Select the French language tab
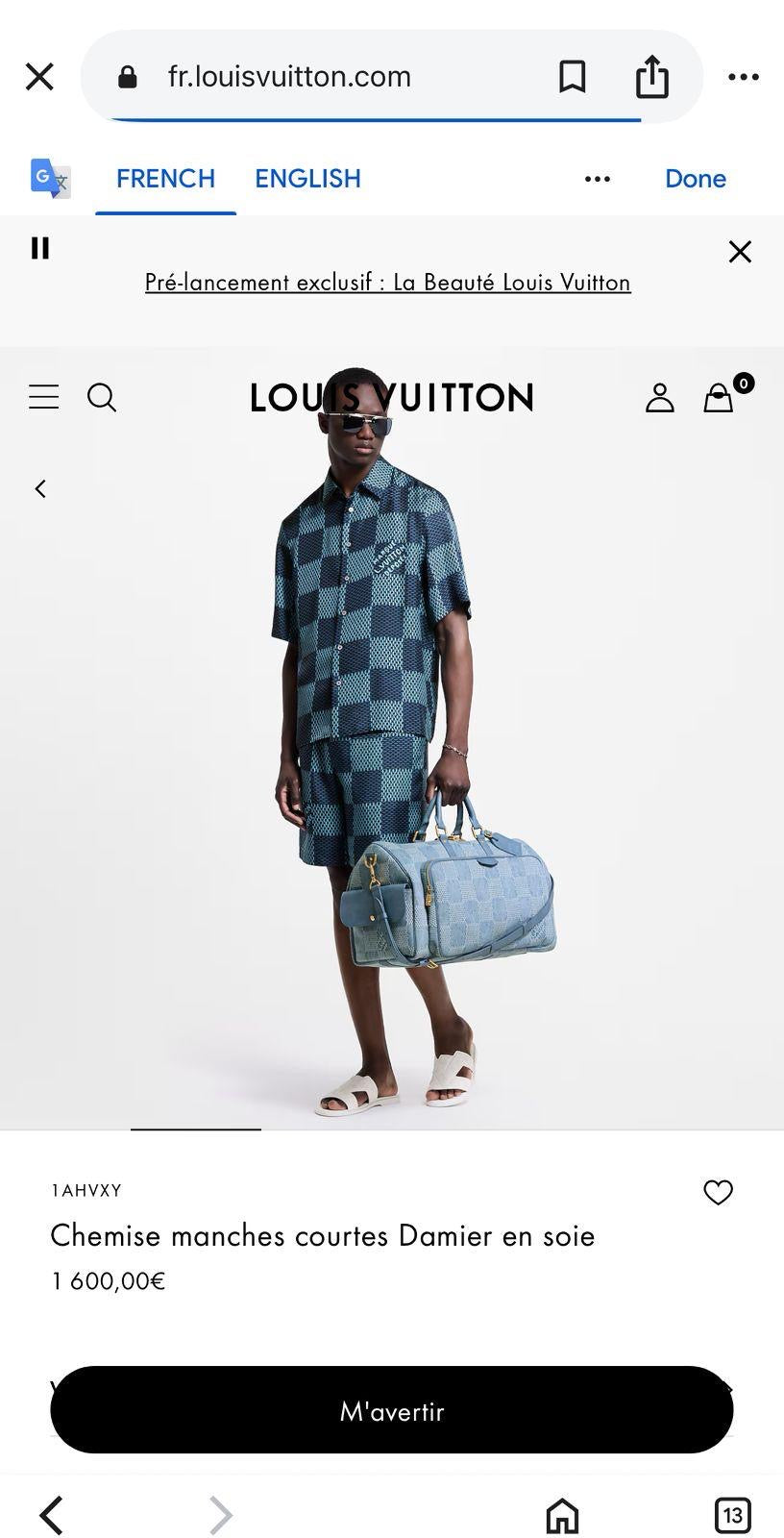The image size is (784, 1538). tap(165, 179)
